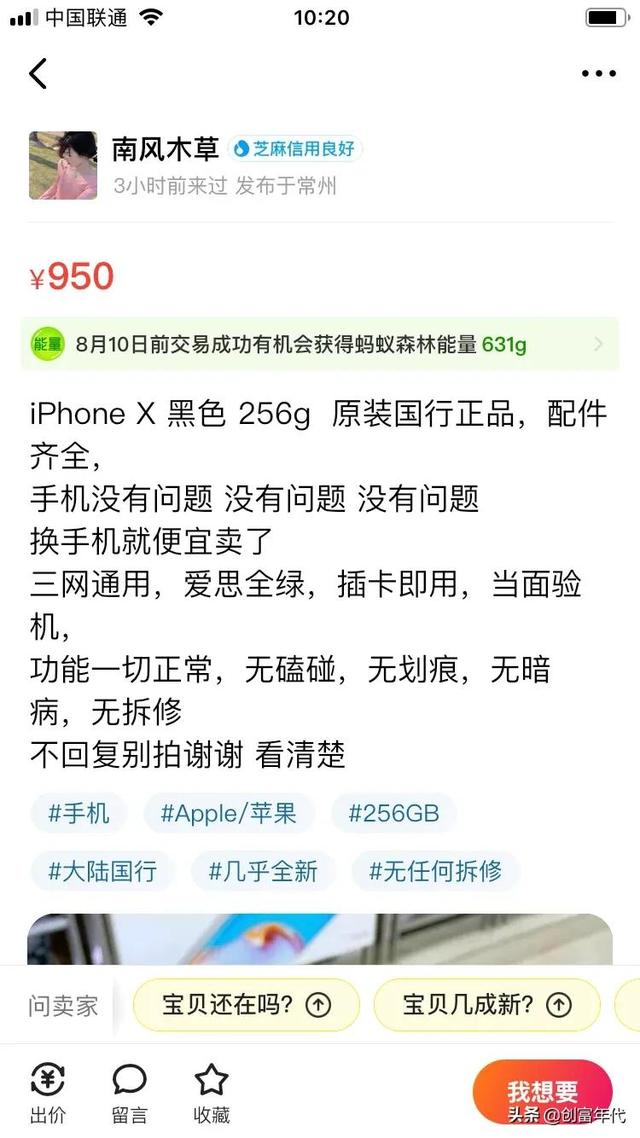The image size is (640, 1138).
Task: Tap the 我想要 button
Action: (x=542, y=1091)
